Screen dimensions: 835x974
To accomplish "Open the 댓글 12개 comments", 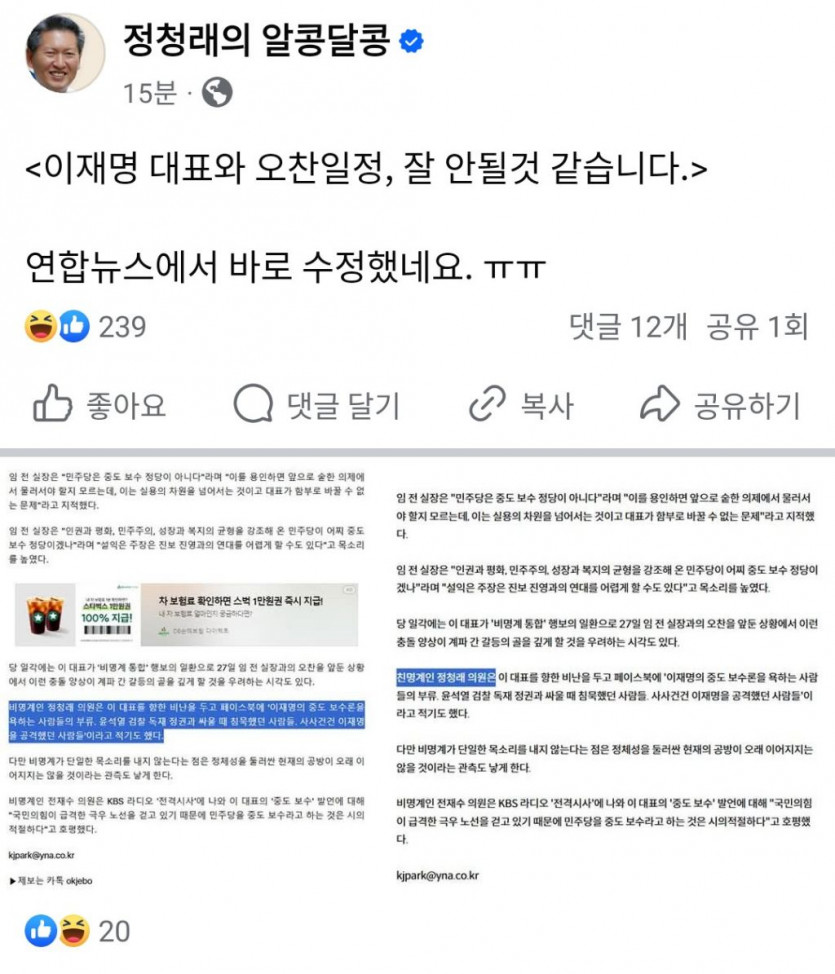I will point(628,327).
